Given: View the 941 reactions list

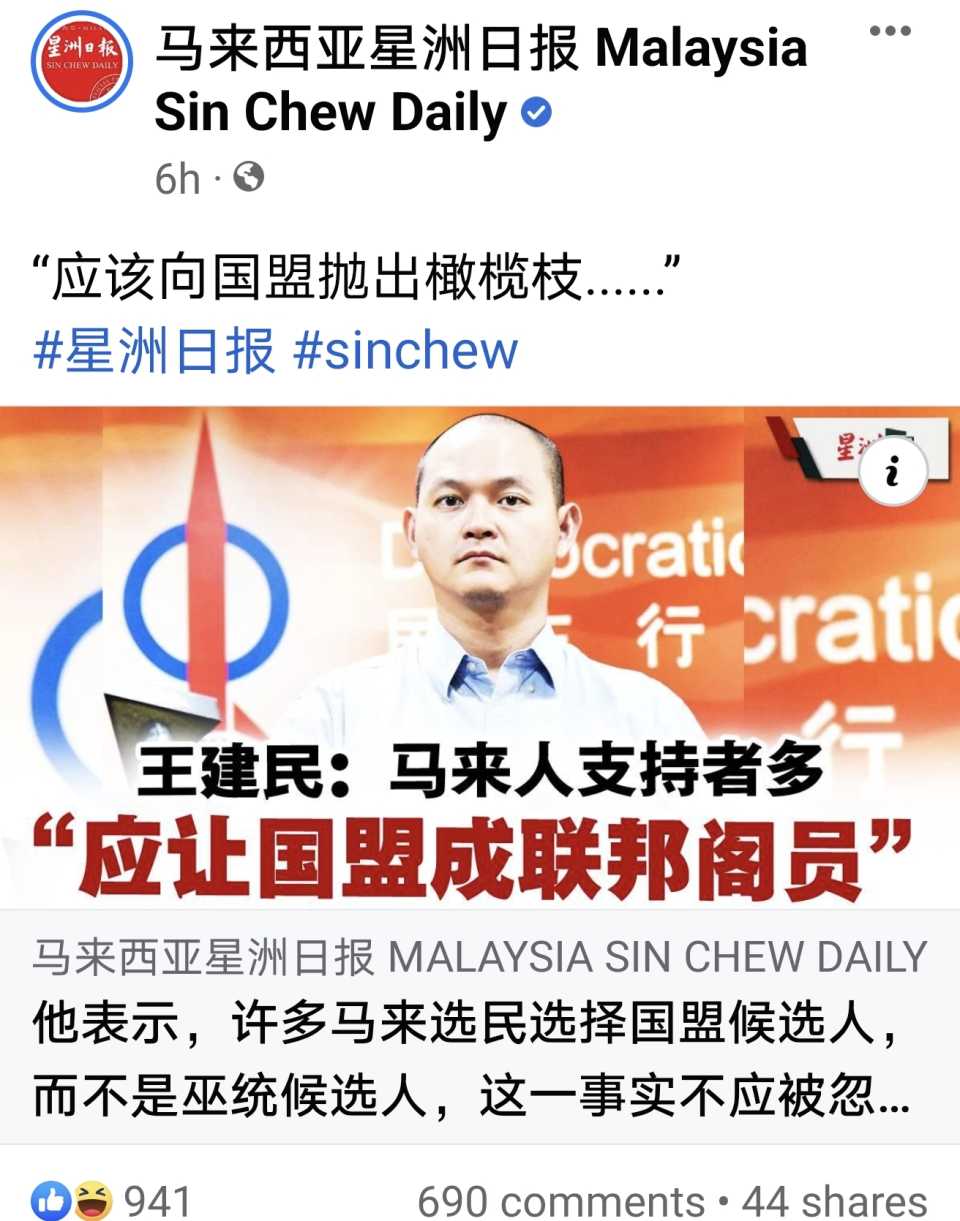Looking at the screenshot, I should (110, 1200).
